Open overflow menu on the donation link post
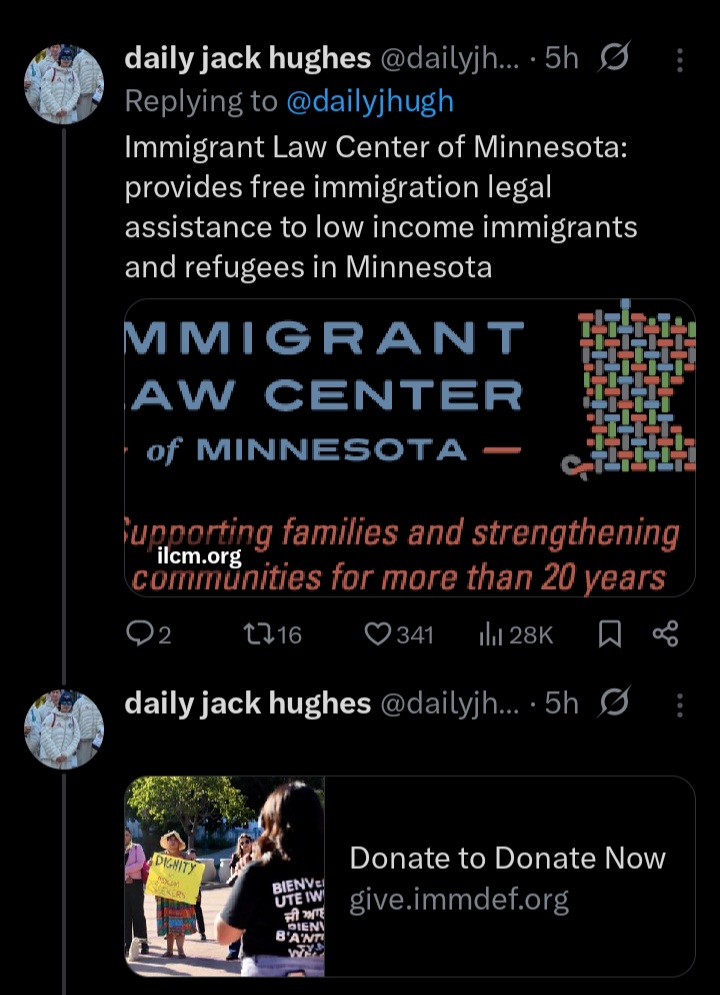The image size is (720, 995). click(x=680, y=704)
